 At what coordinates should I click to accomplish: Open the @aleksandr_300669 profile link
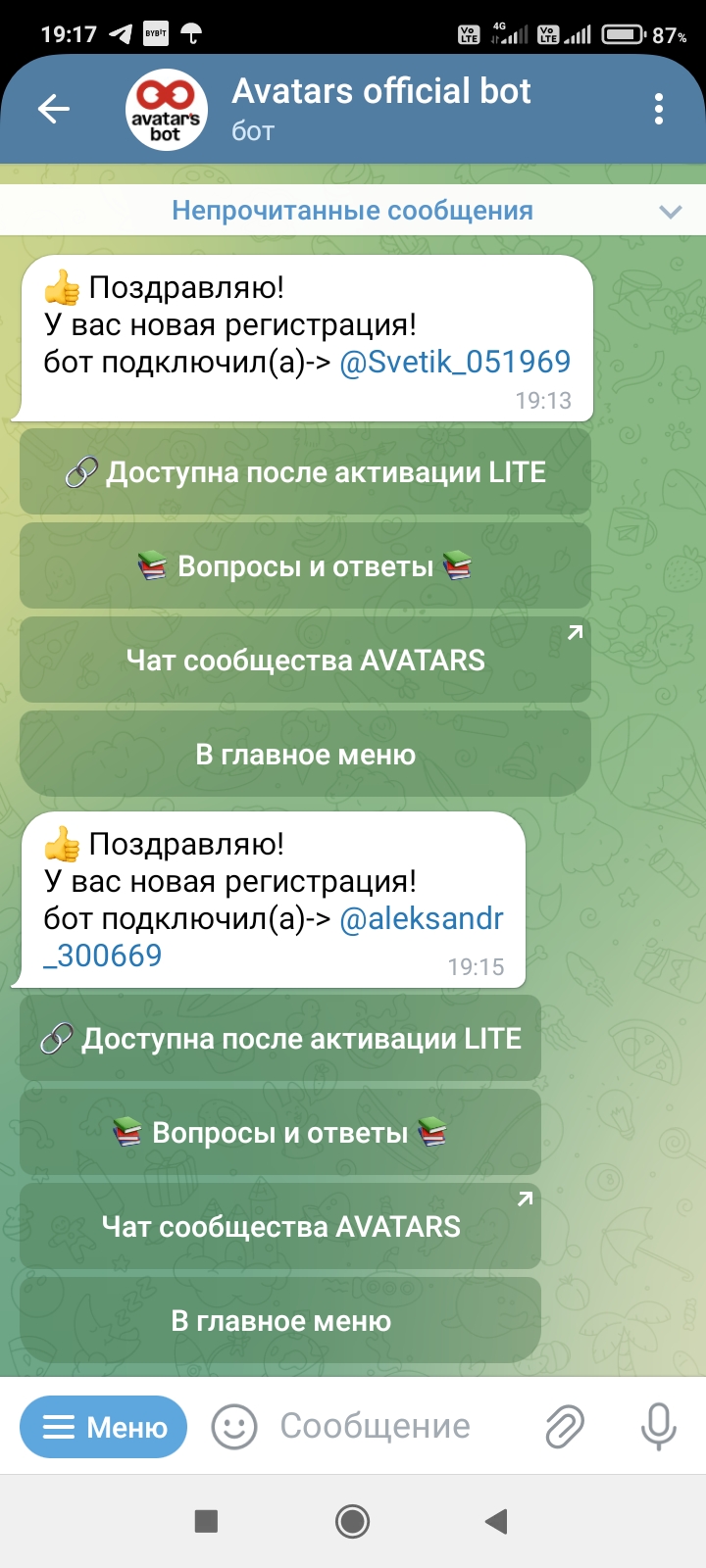point(421,919)
